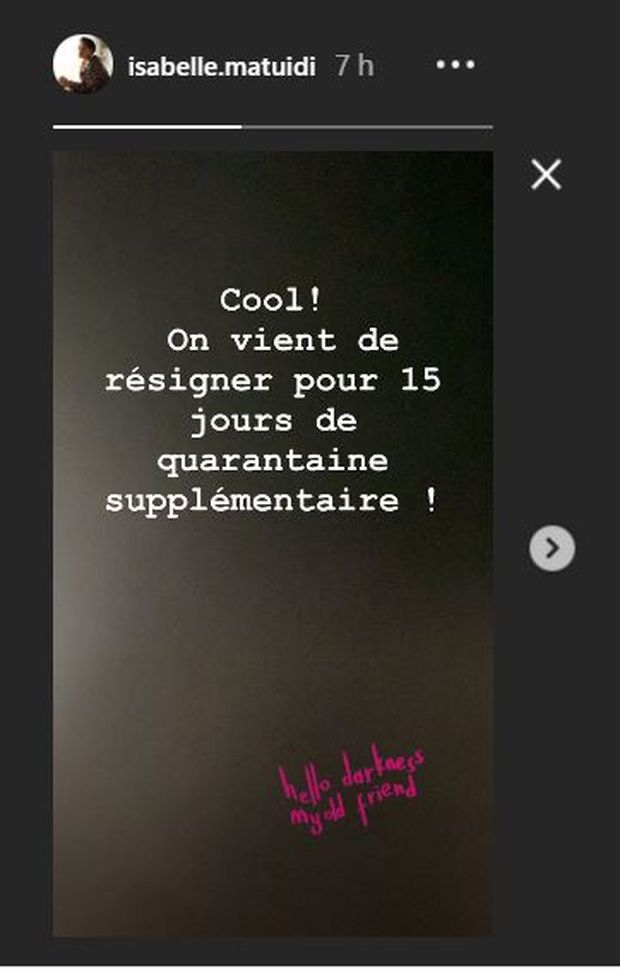Screen dimensions: 620x973
Task: Go to the next story
Action: pos(552,548)
